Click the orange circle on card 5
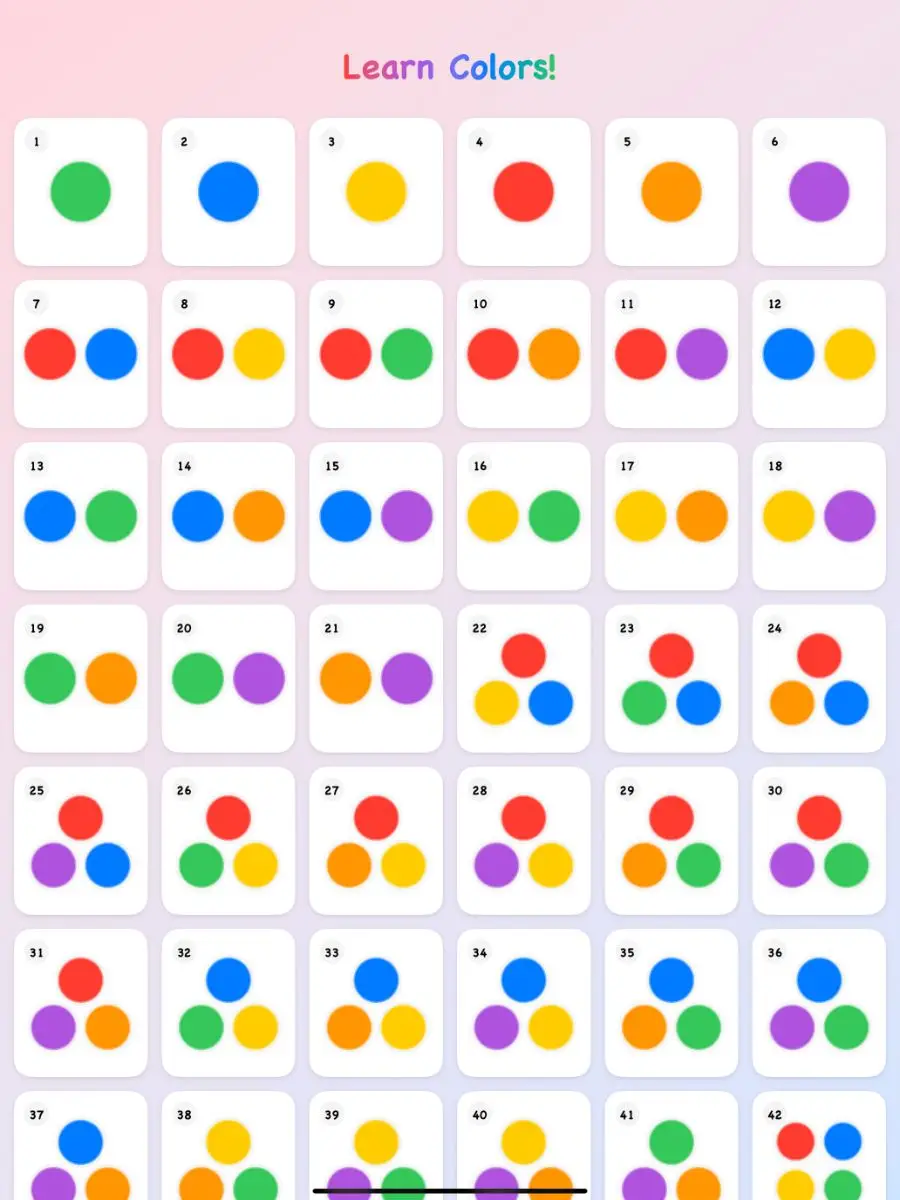Screen dimensions: 900x1200 (671, 191)
